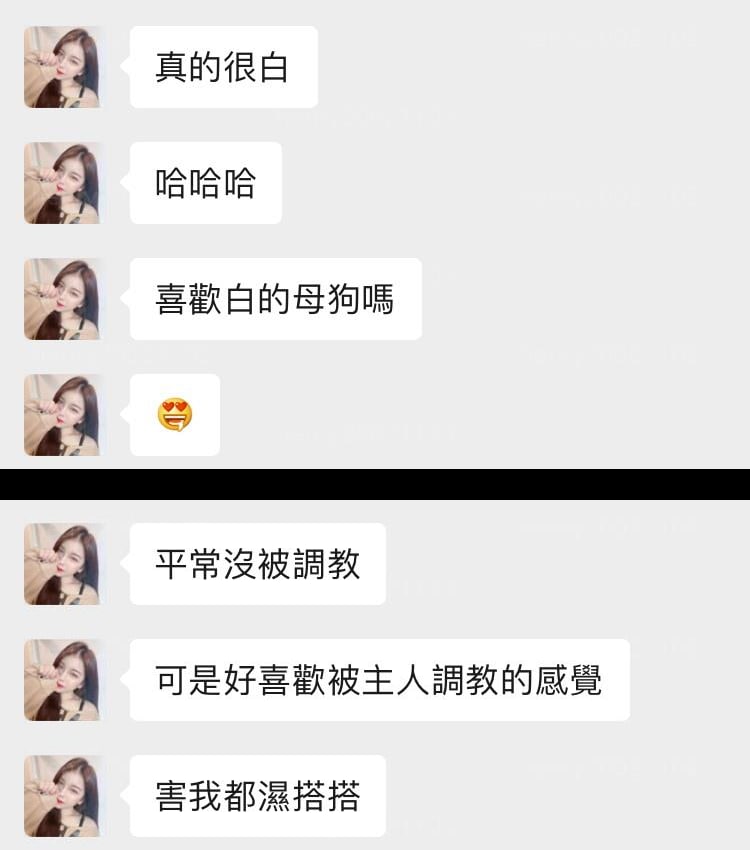Tap the avatar beside "喜歡白的母狗嗎"
Image resolution: width=750 pixels, height=850 pixels.
click(x=63, y=299)
